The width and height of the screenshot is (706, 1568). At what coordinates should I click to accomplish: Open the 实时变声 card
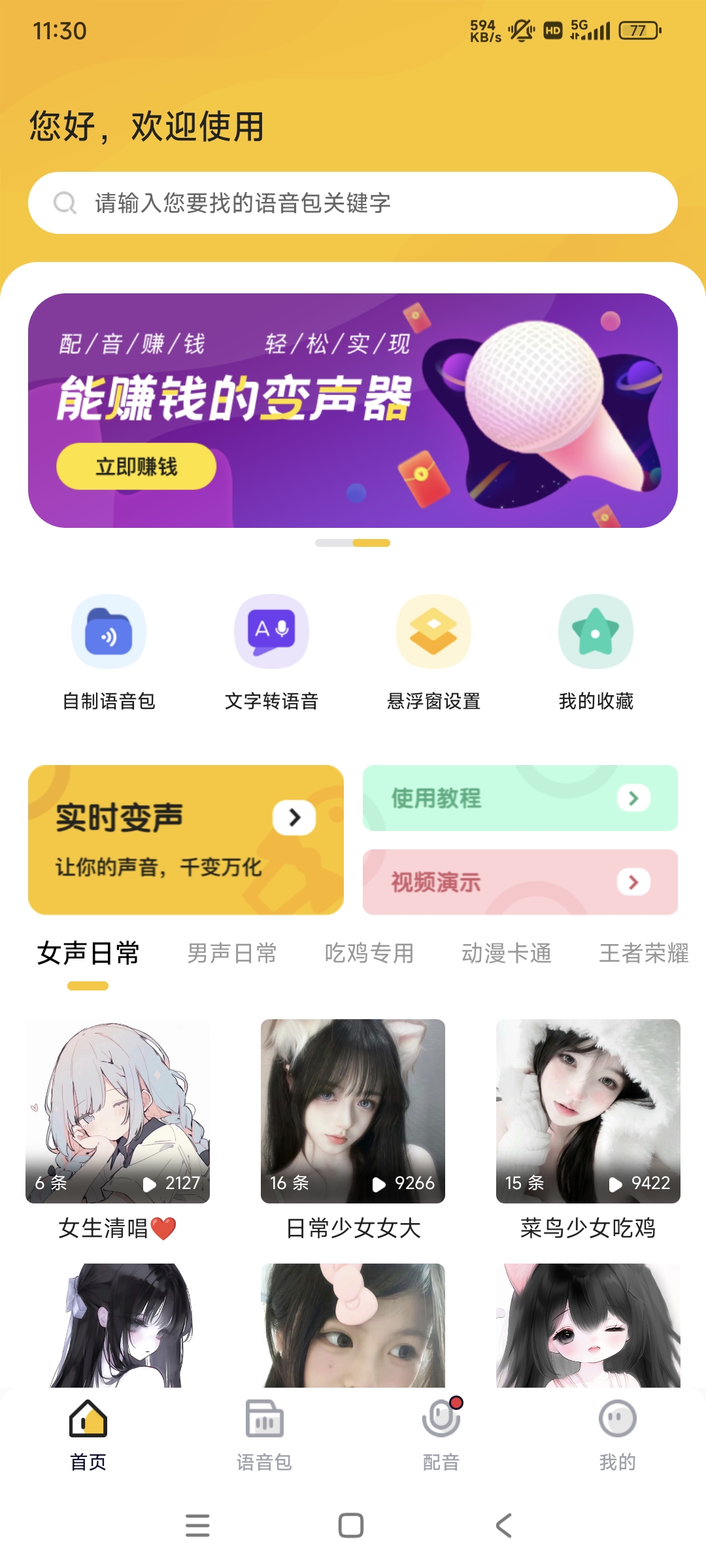pos(186,840)
